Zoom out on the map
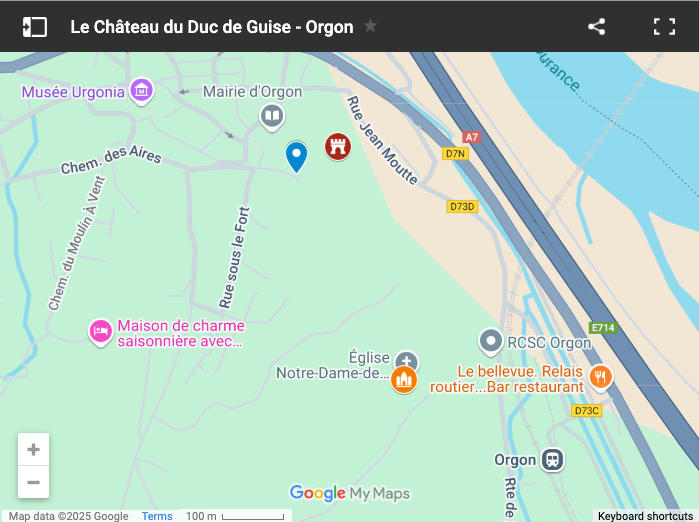The width and height of the screenshot is (699, 522). 33,482
